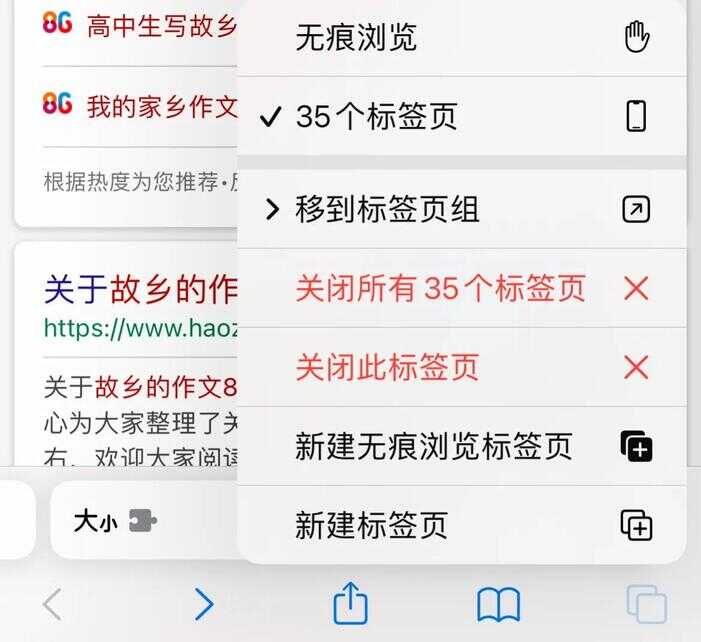Open the share sheet

(x=350, y=603)
